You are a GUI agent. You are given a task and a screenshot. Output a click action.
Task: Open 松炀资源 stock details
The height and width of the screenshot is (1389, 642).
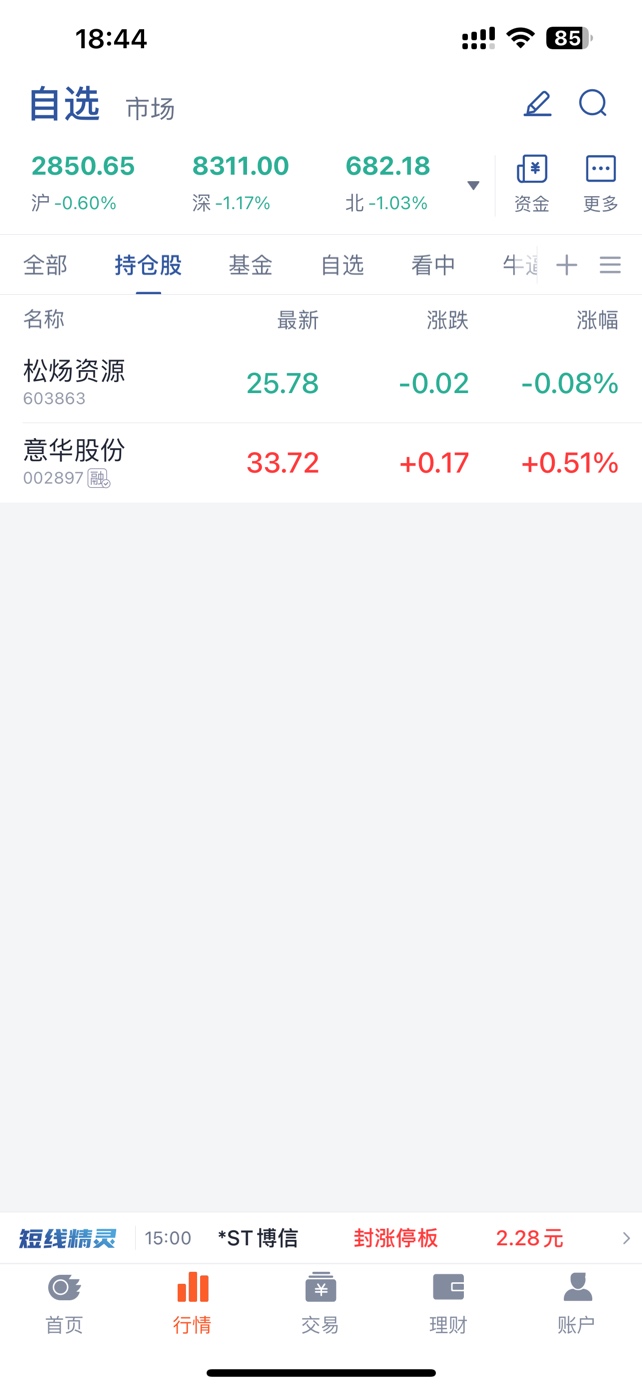321,383
